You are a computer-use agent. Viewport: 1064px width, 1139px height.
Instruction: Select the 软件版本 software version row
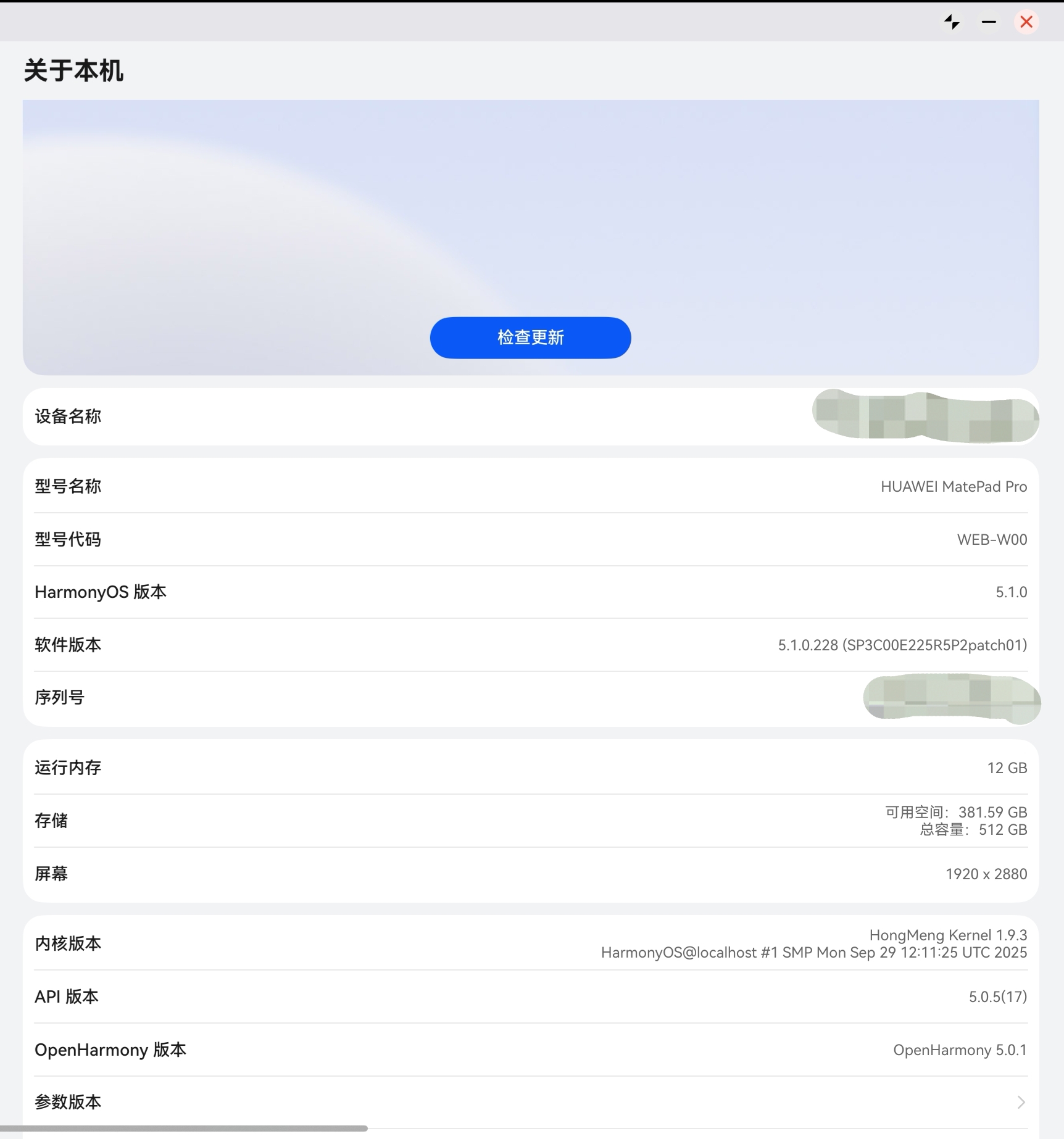coord(531,645)
